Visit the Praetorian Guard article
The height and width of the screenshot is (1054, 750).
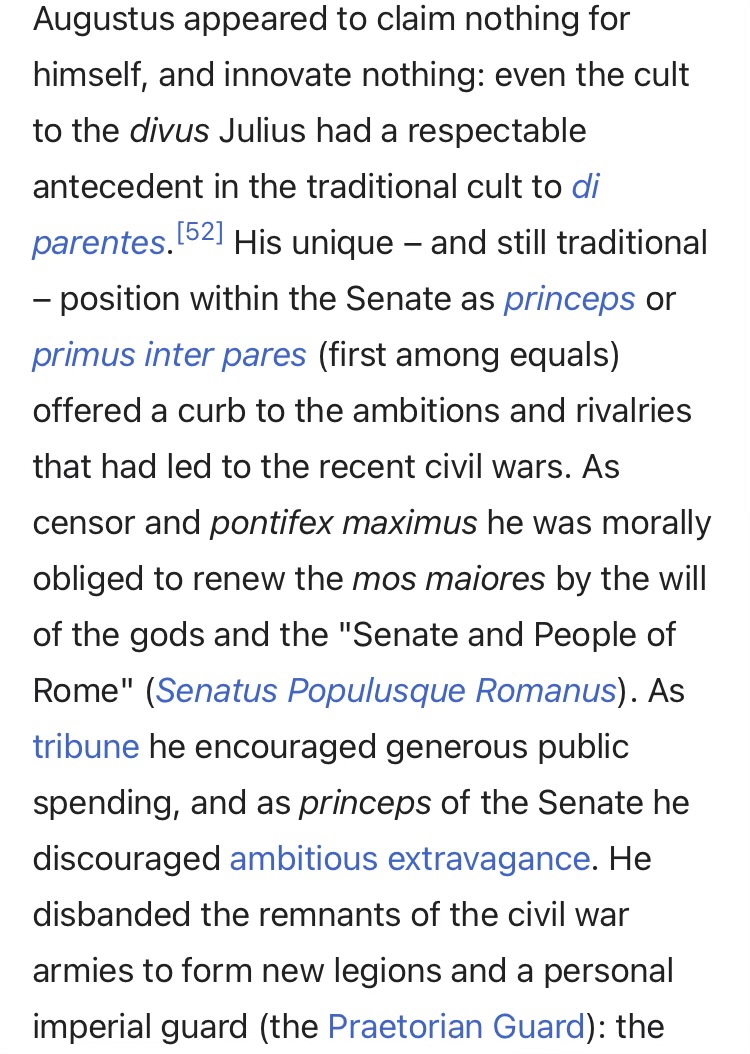click(456, 1027)
